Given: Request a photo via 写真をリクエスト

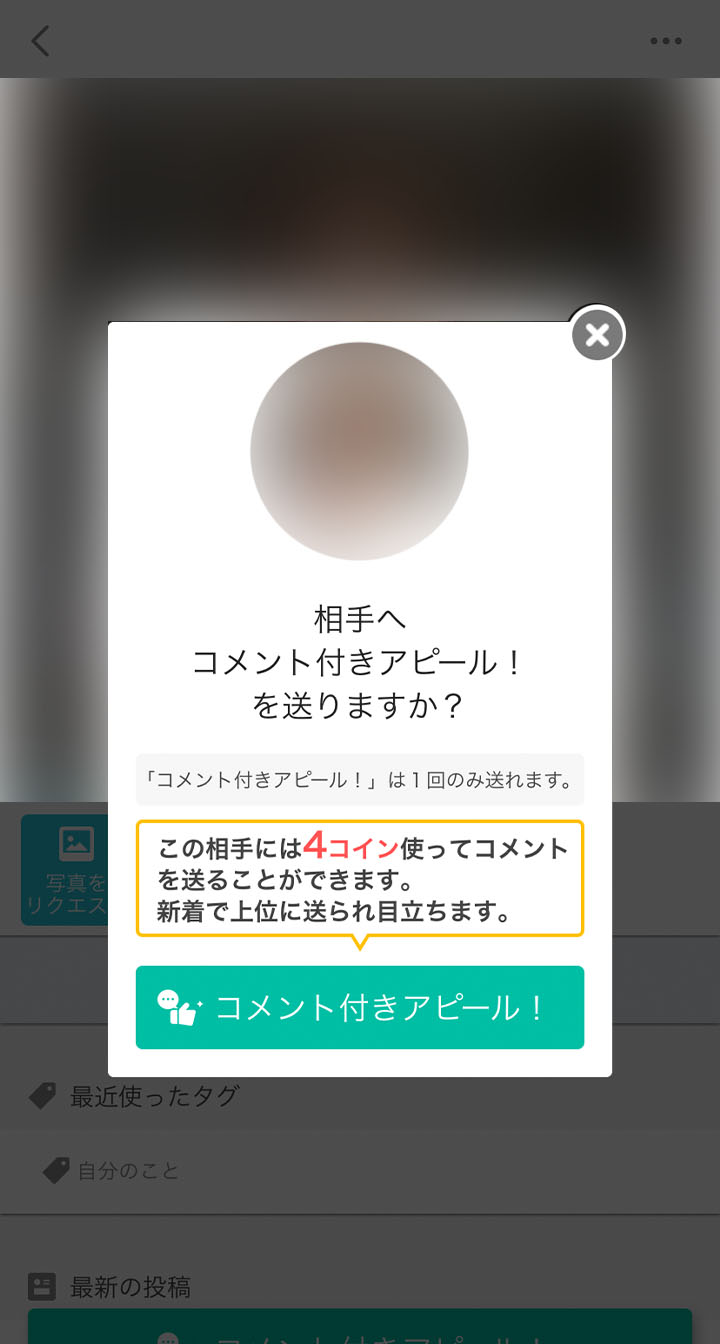Looking at the screenshot, I should (66, 870).
